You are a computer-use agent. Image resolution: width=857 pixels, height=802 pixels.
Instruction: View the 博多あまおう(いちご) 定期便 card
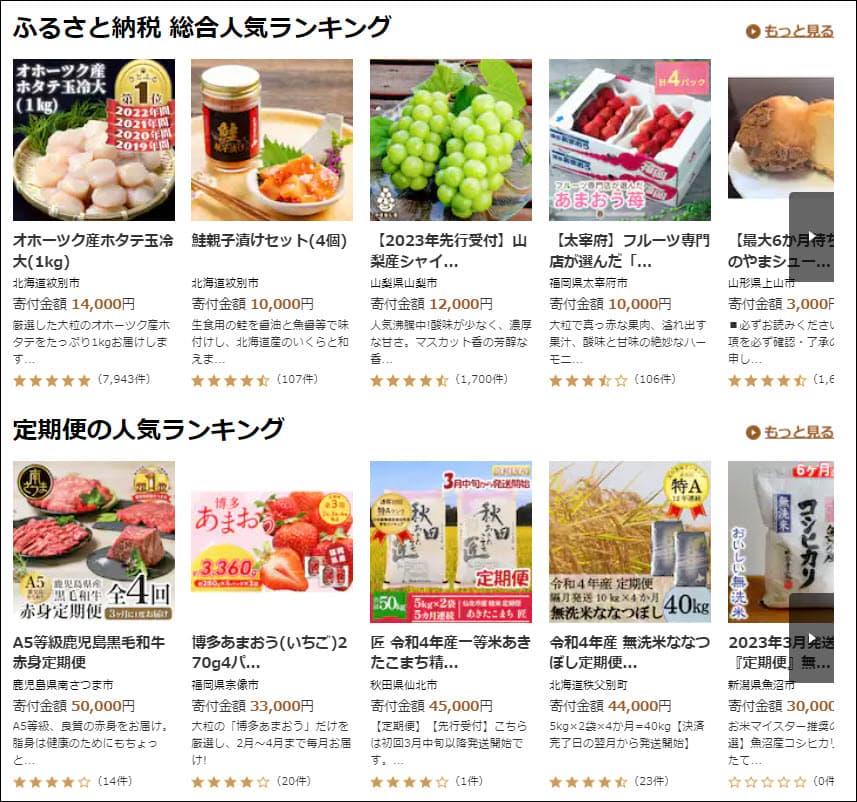(x=271, y=541)
